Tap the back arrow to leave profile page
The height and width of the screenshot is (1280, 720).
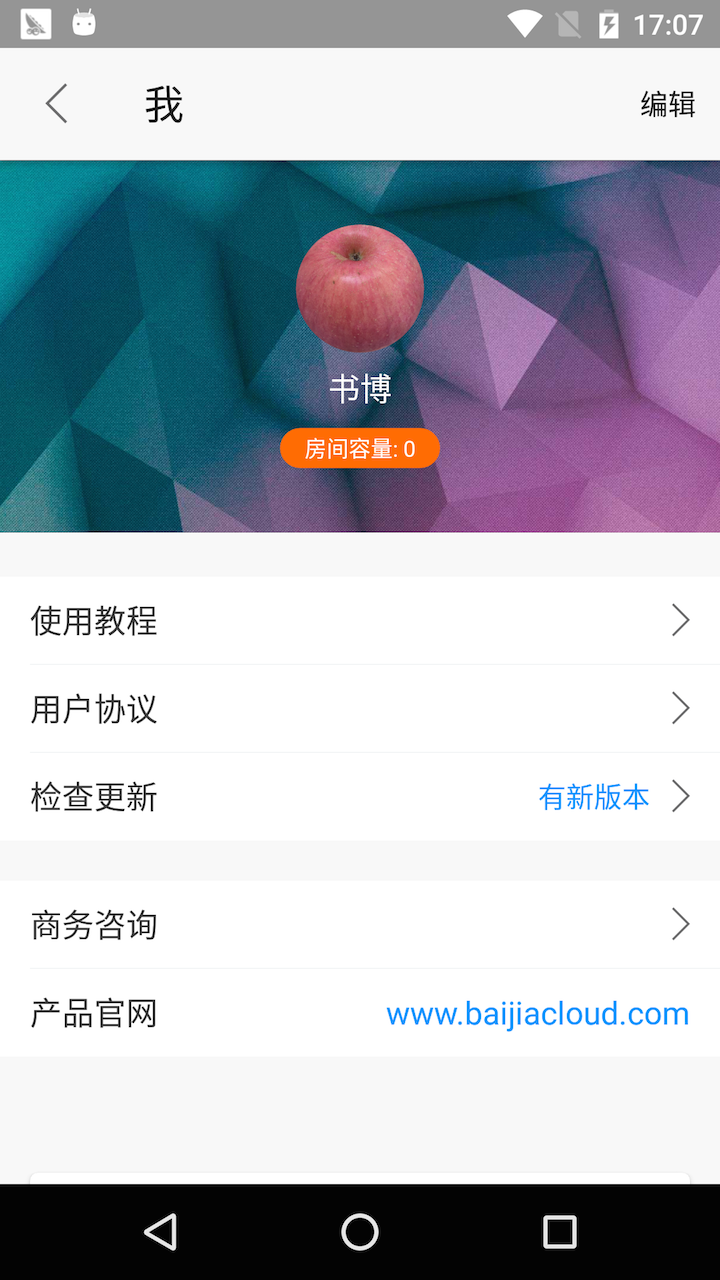click(56, 103)
